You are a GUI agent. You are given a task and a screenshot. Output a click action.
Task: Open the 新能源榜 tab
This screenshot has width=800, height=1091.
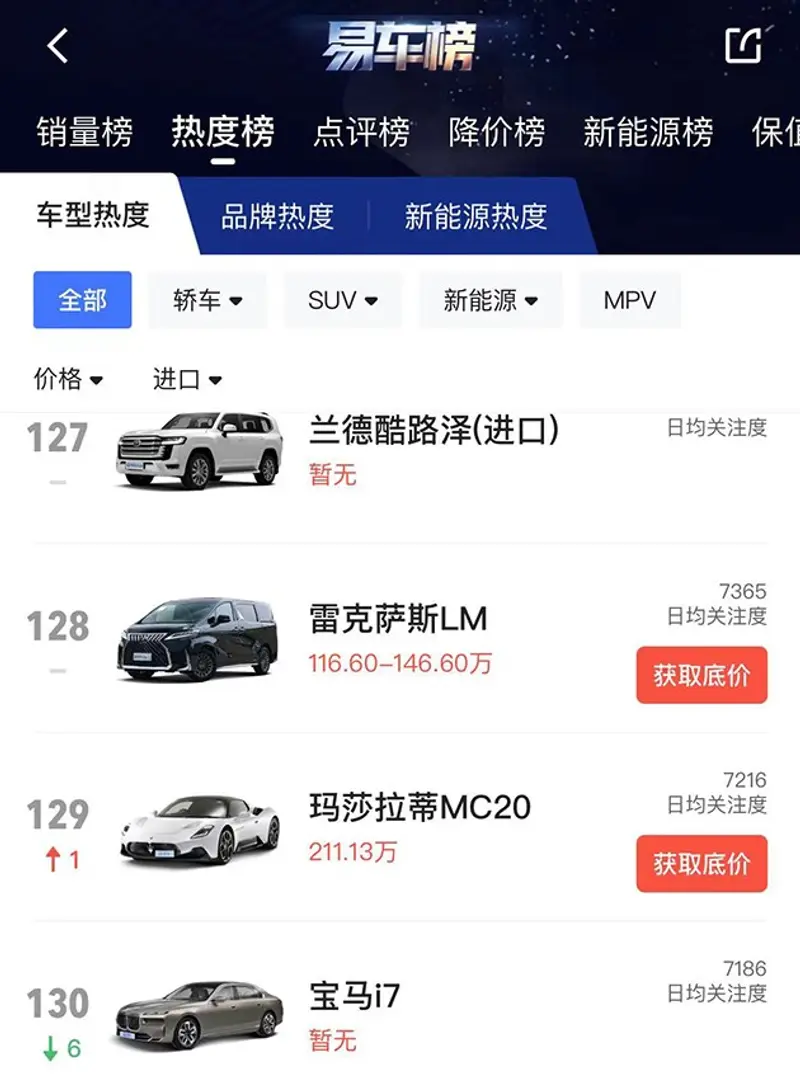[648, 132]
